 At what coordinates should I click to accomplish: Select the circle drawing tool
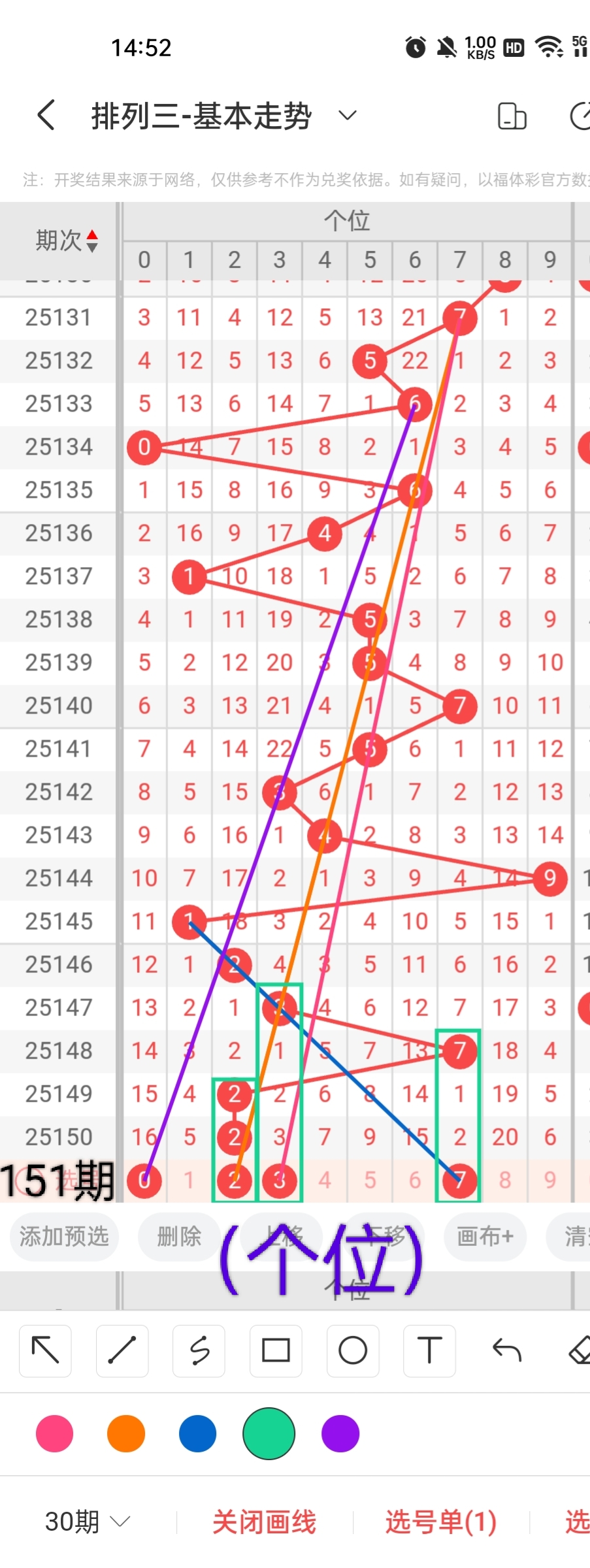pyautogui.click(x=353, y=1350)
